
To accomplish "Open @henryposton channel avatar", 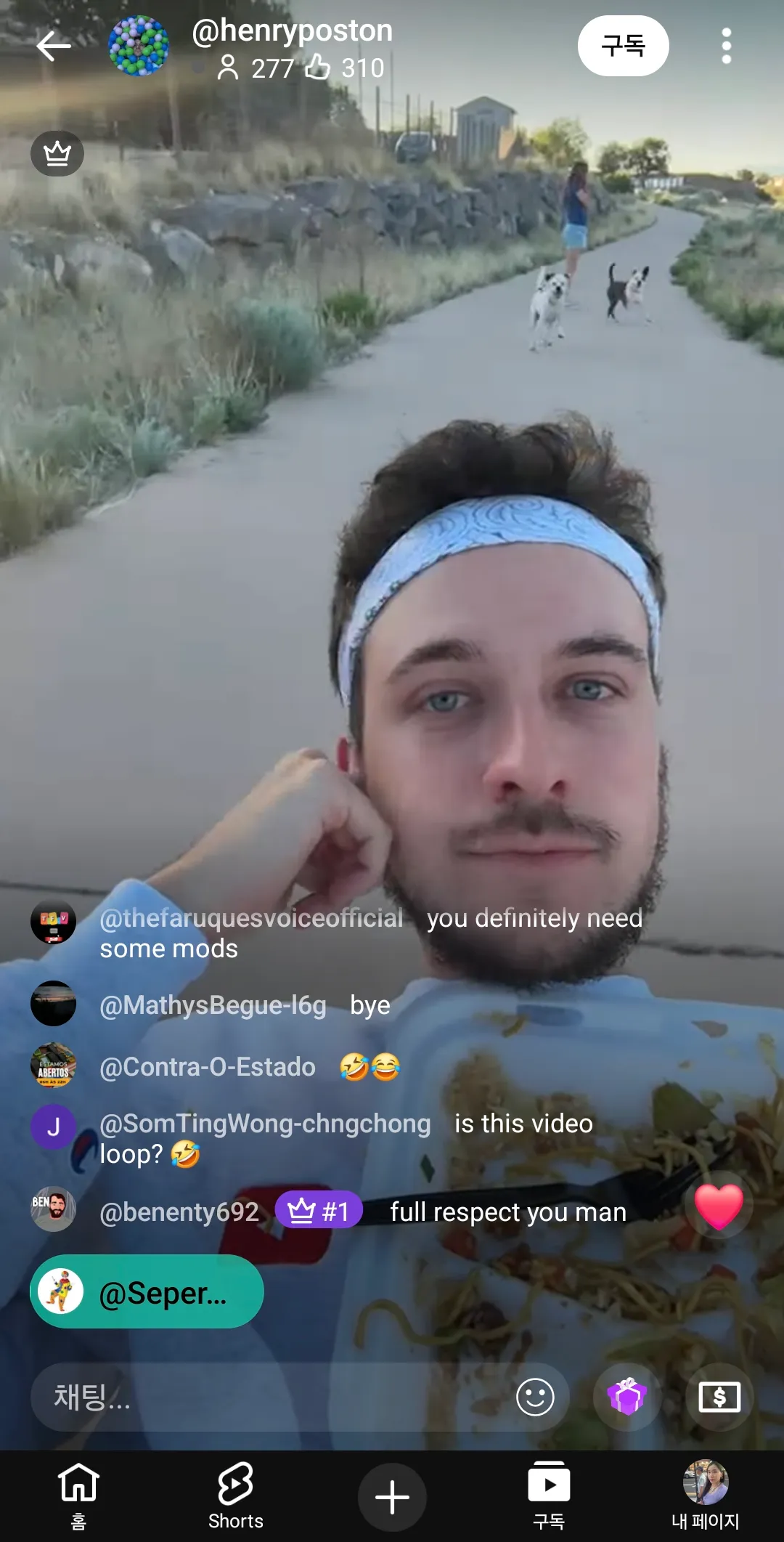I will (x=139, y=46).
